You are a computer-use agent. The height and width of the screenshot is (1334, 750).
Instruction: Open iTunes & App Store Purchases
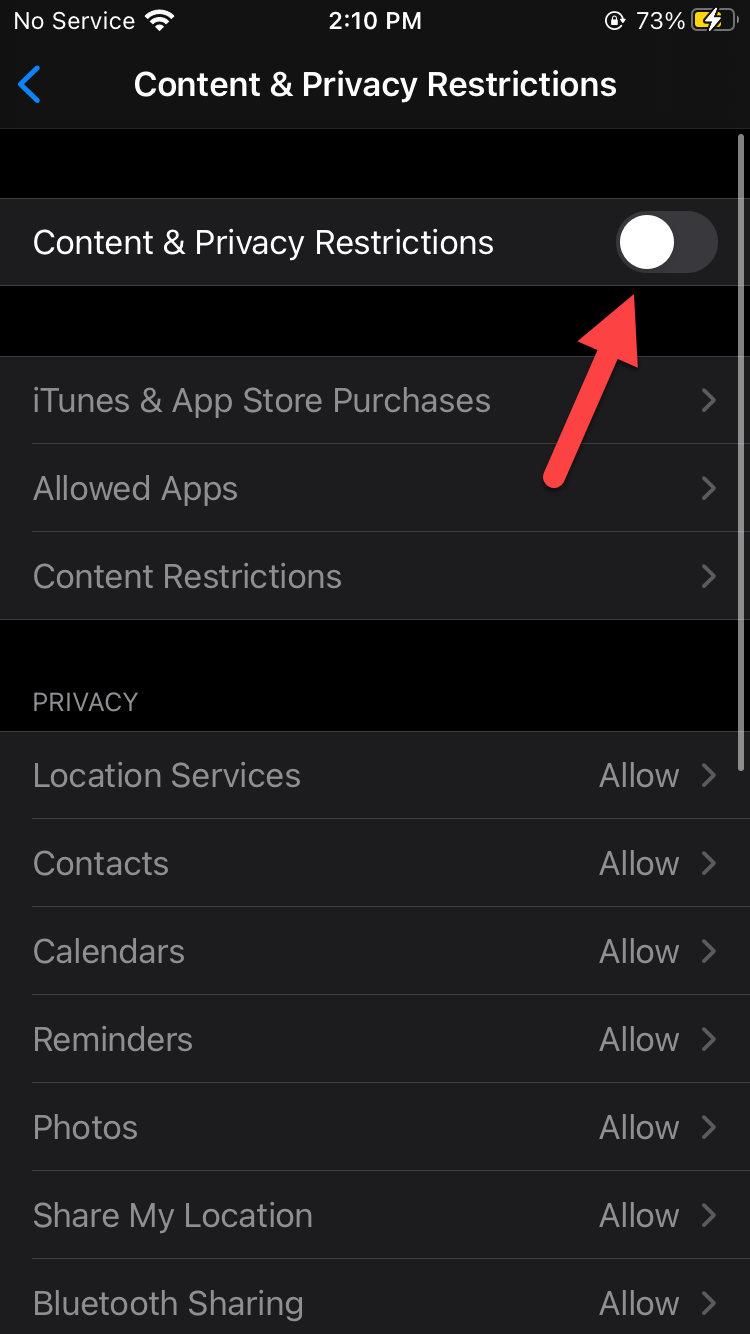374,401
